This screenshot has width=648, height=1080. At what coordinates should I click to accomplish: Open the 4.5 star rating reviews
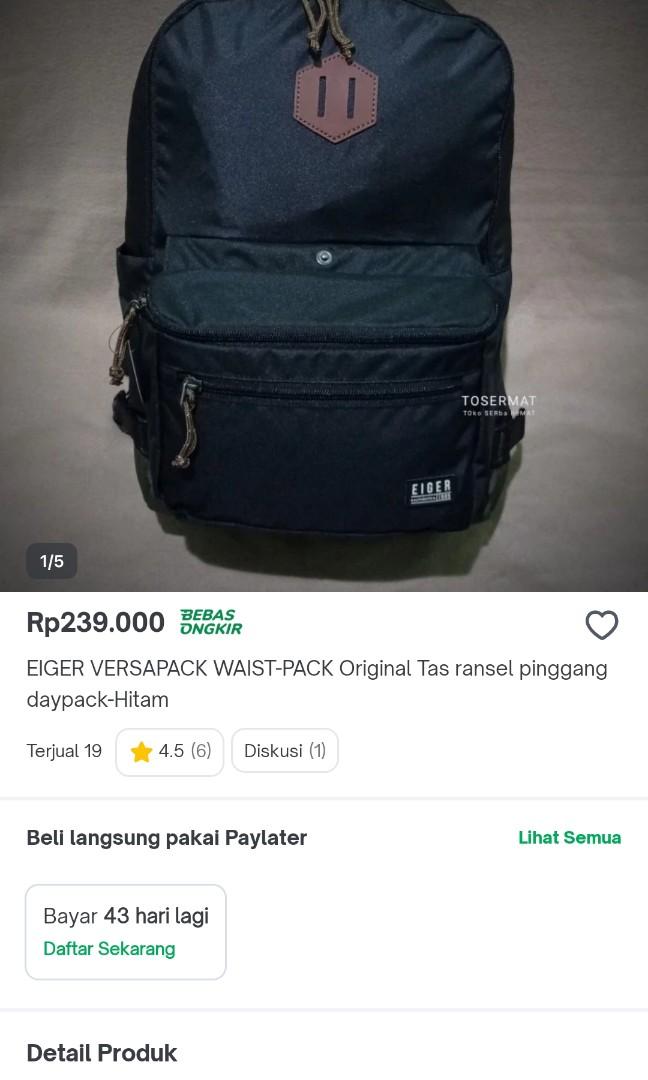(x=170, y=751)
